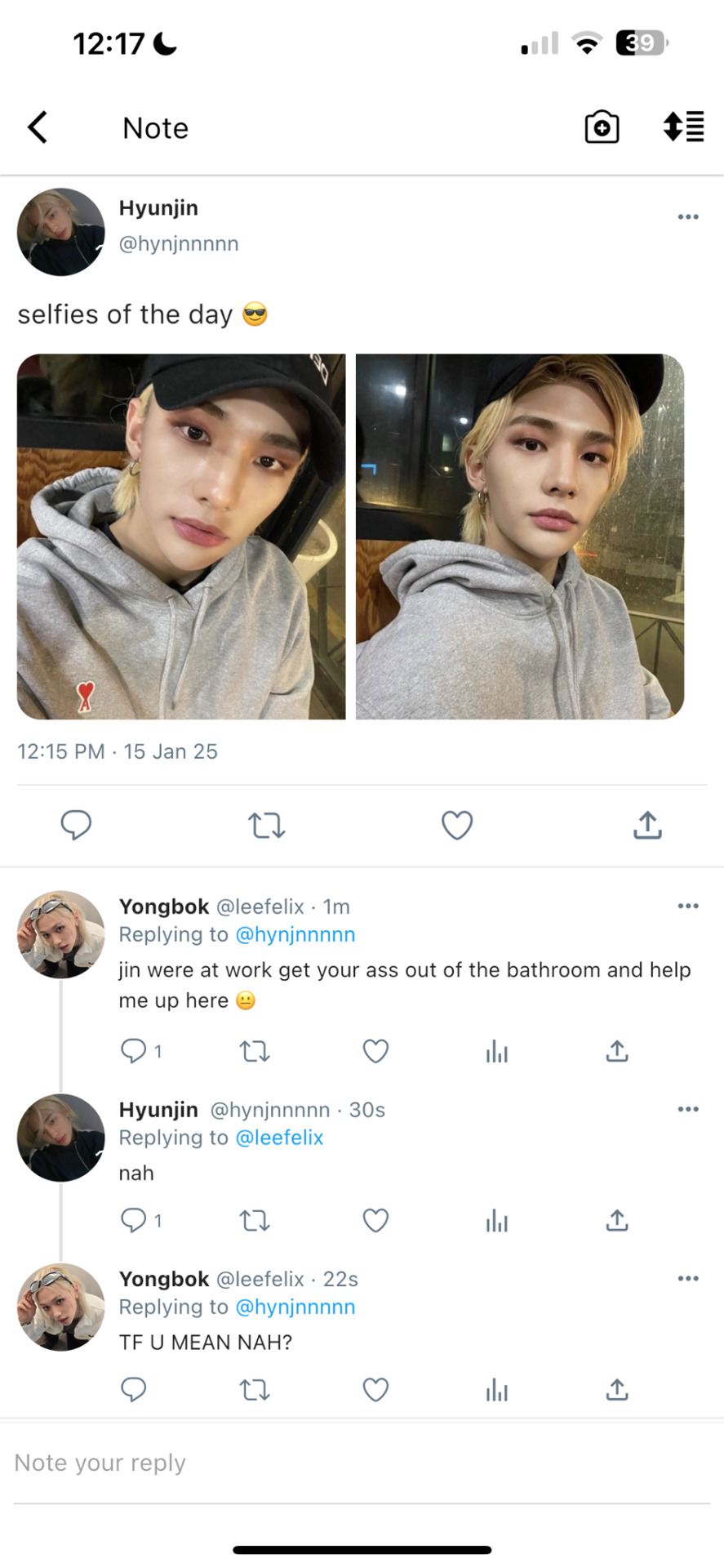Share Yongbok's "TF U MEAN NAH?" reply
The width and height of the screenshot is (724, 1568).
(617, 1390)
